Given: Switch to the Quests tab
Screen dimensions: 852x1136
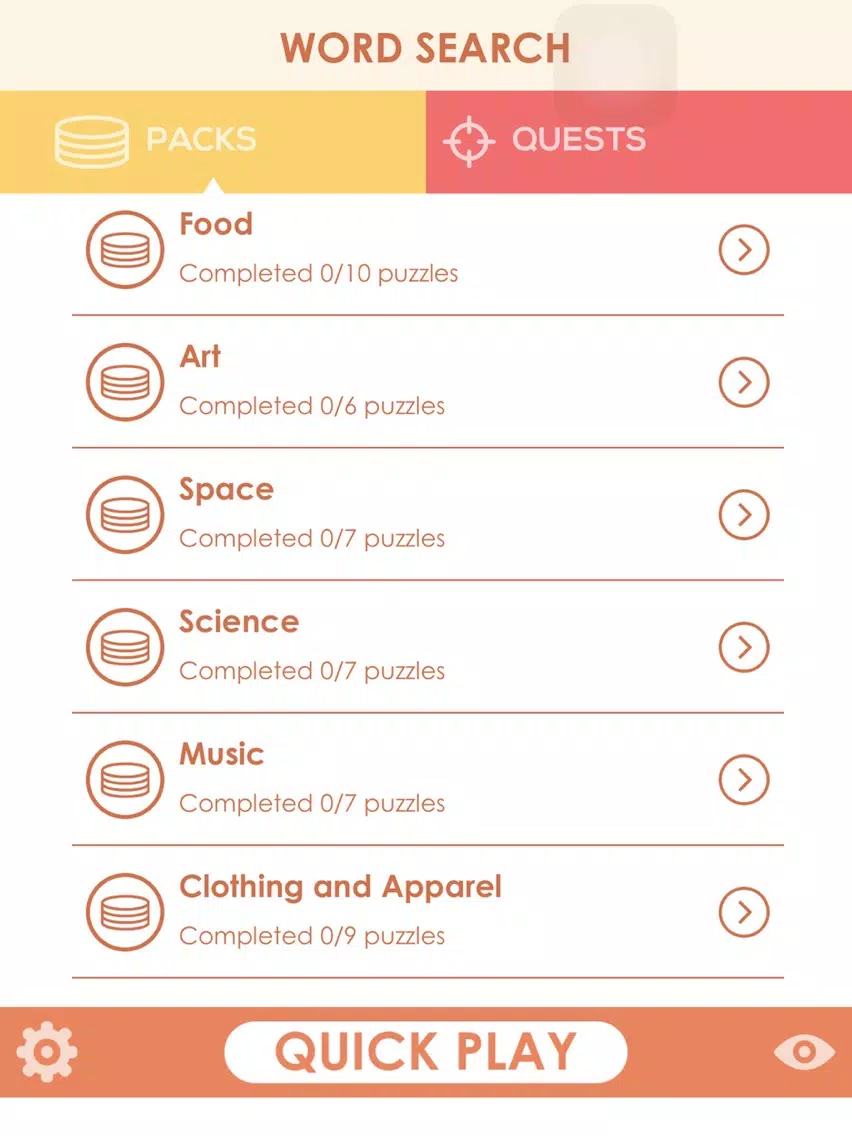Looking at the screenshot, I should (638, 141).
